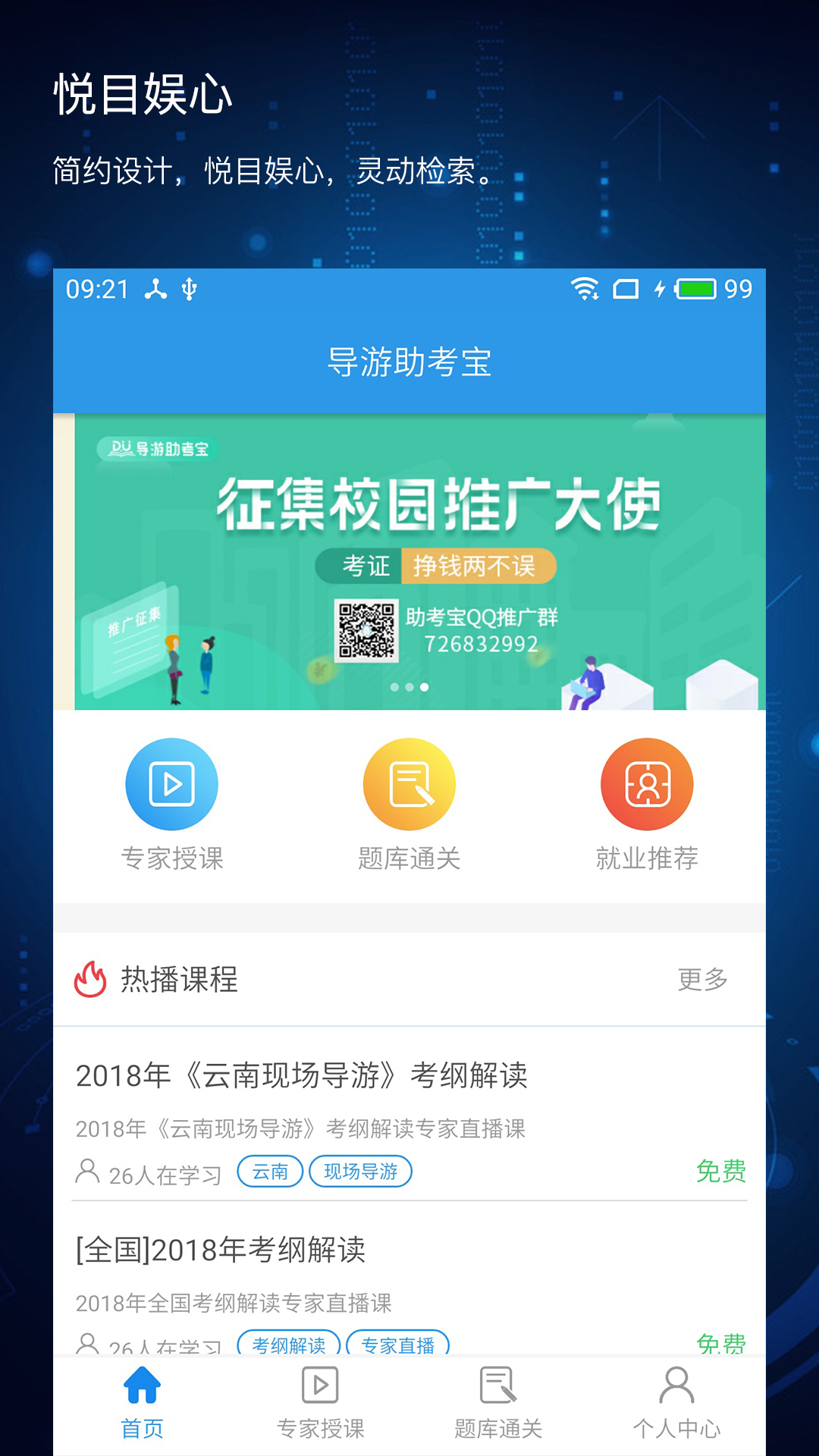Screen dimensions: 819x1456
Task: Tap the green campaign banner image
Action: coord(409,561)
